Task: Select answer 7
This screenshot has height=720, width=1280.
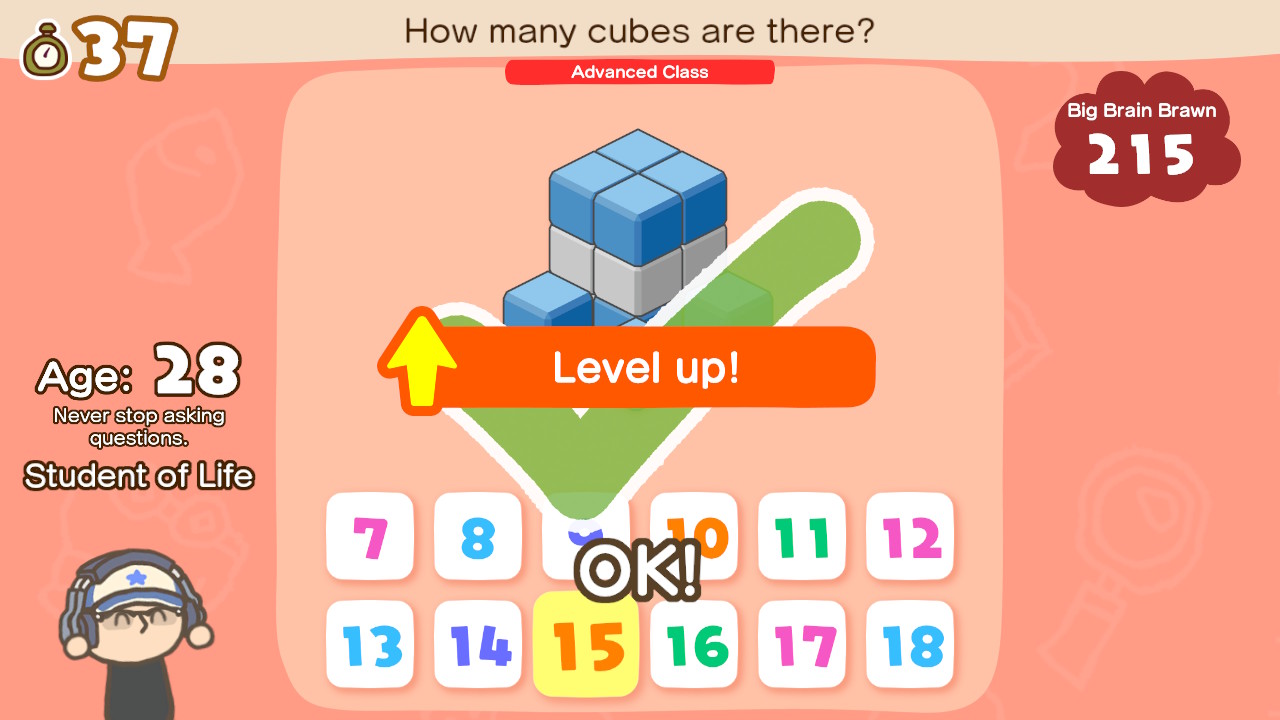Action: 370,537
